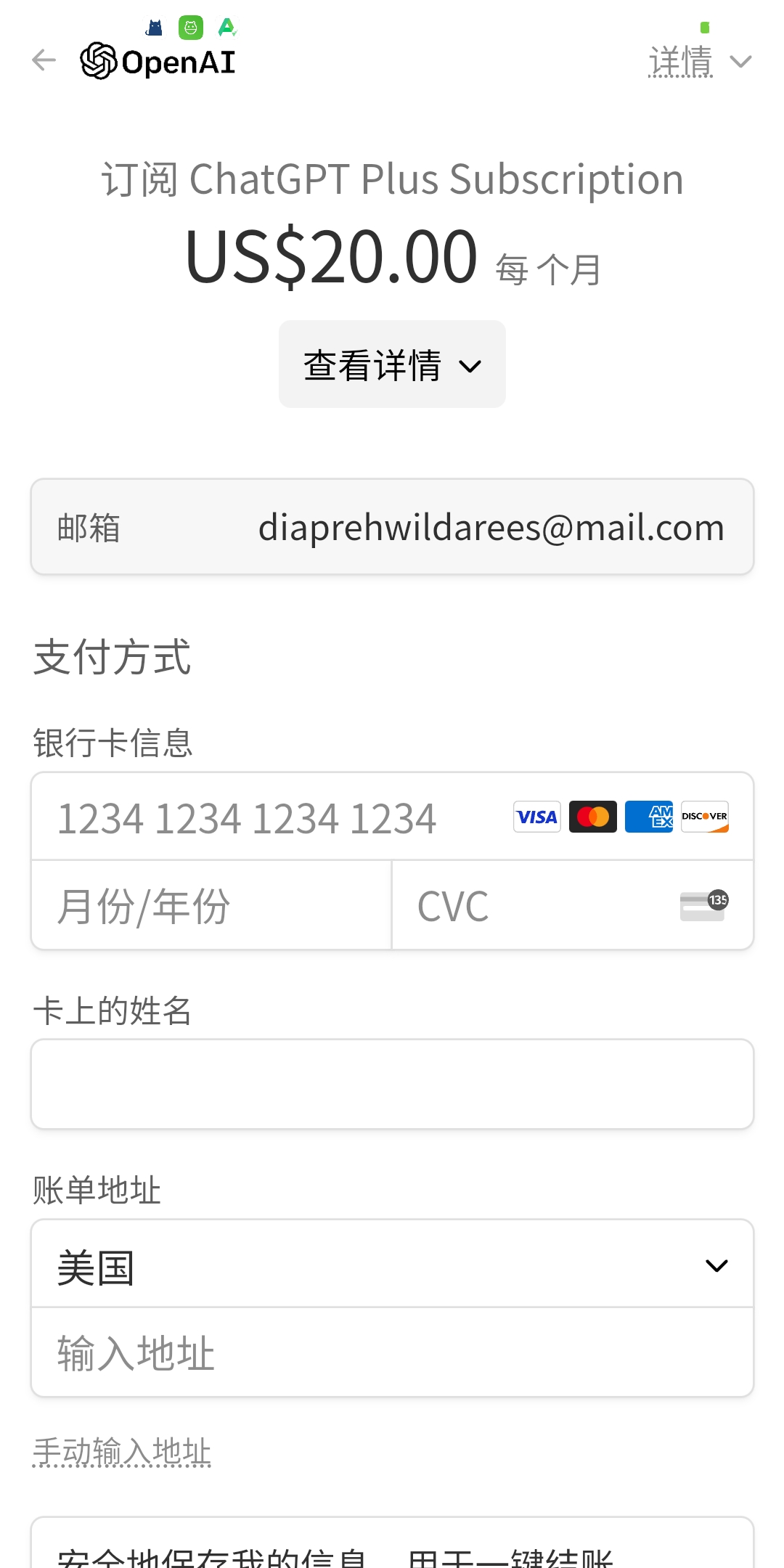Click the Discover card brand icon
The image size is (784, 1568).
point(705,817)
